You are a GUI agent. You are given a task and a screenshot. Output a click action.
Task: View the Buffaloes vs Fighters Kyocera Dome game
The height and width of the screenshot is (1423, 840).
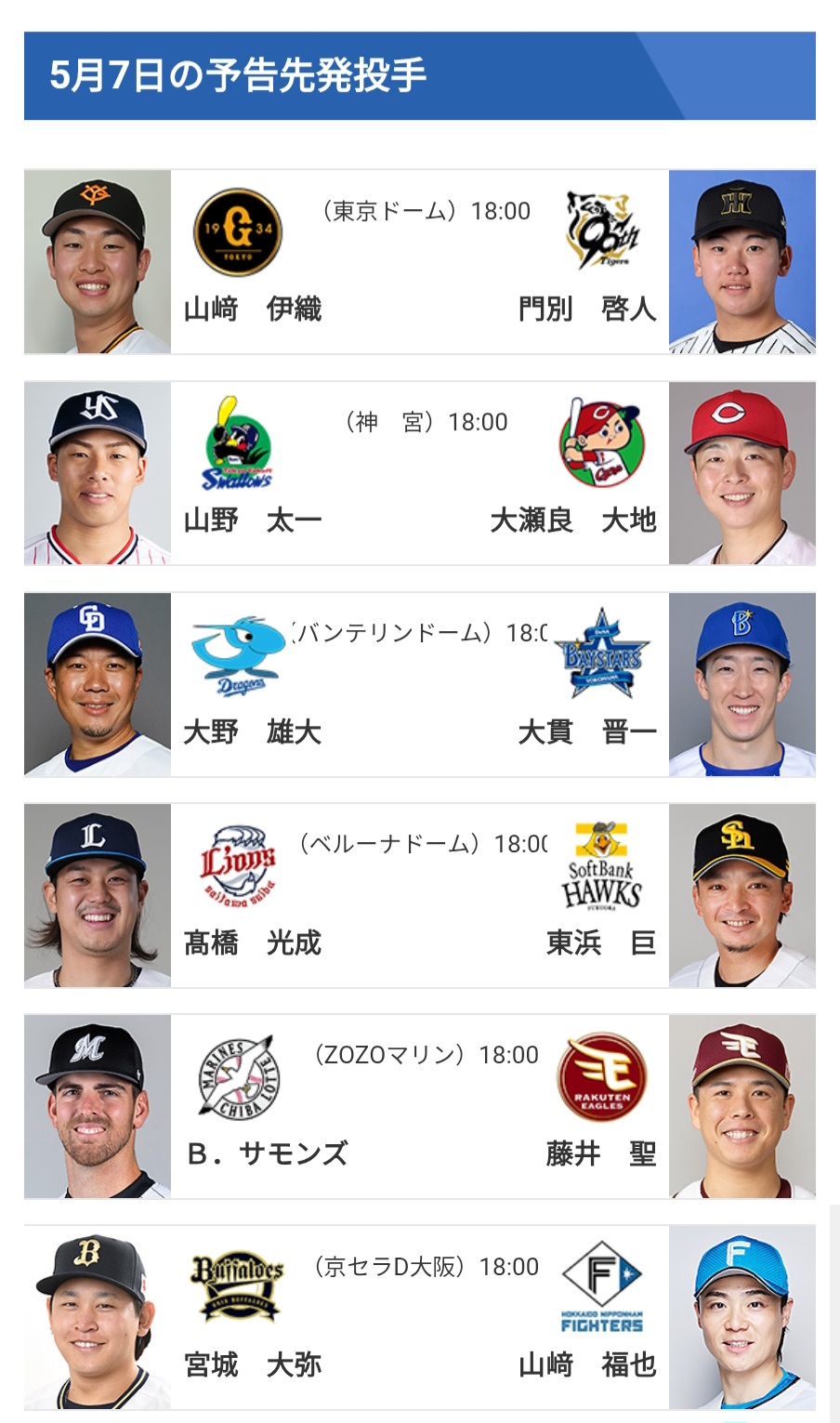pyautogui.click(x=420, y=1317)
